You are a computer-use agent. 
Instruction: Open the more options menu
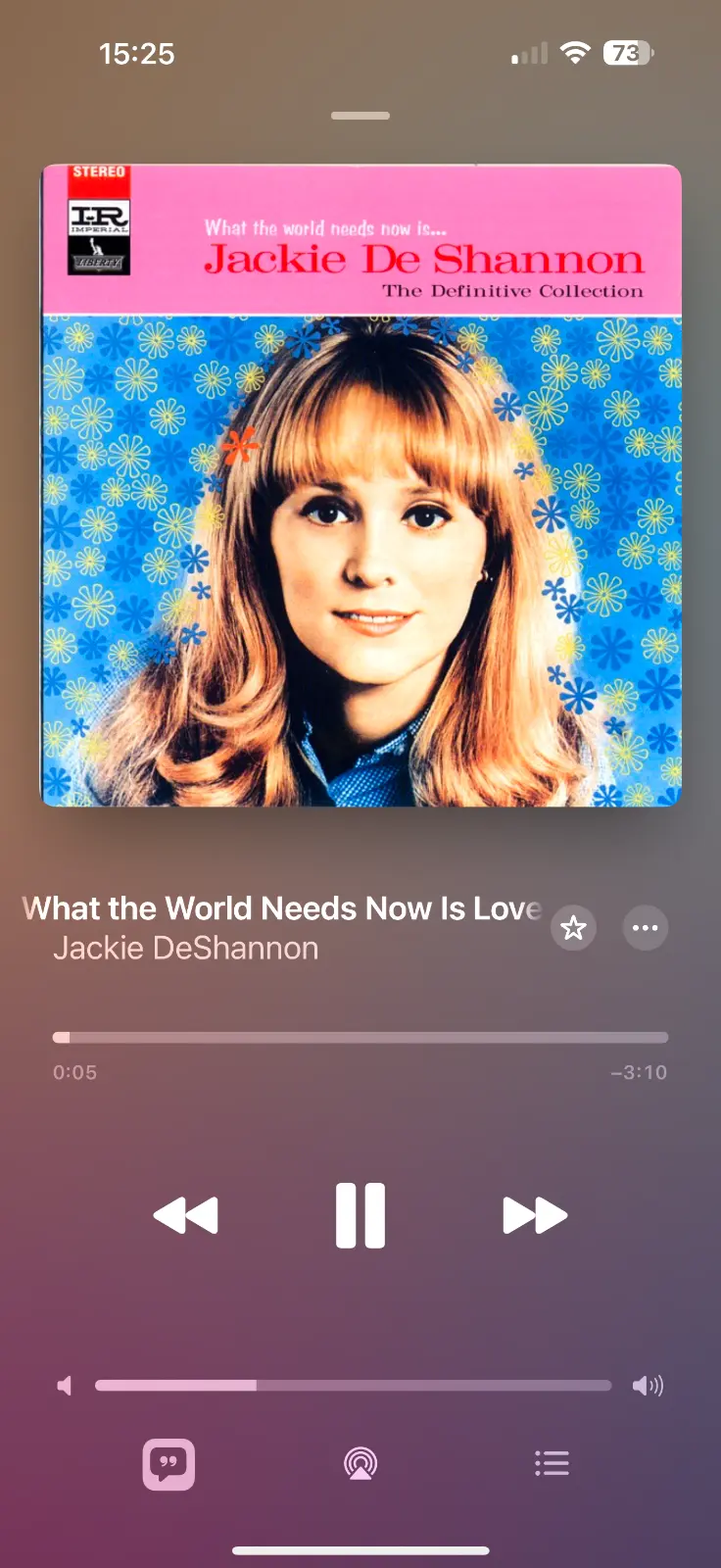point(646,927)
